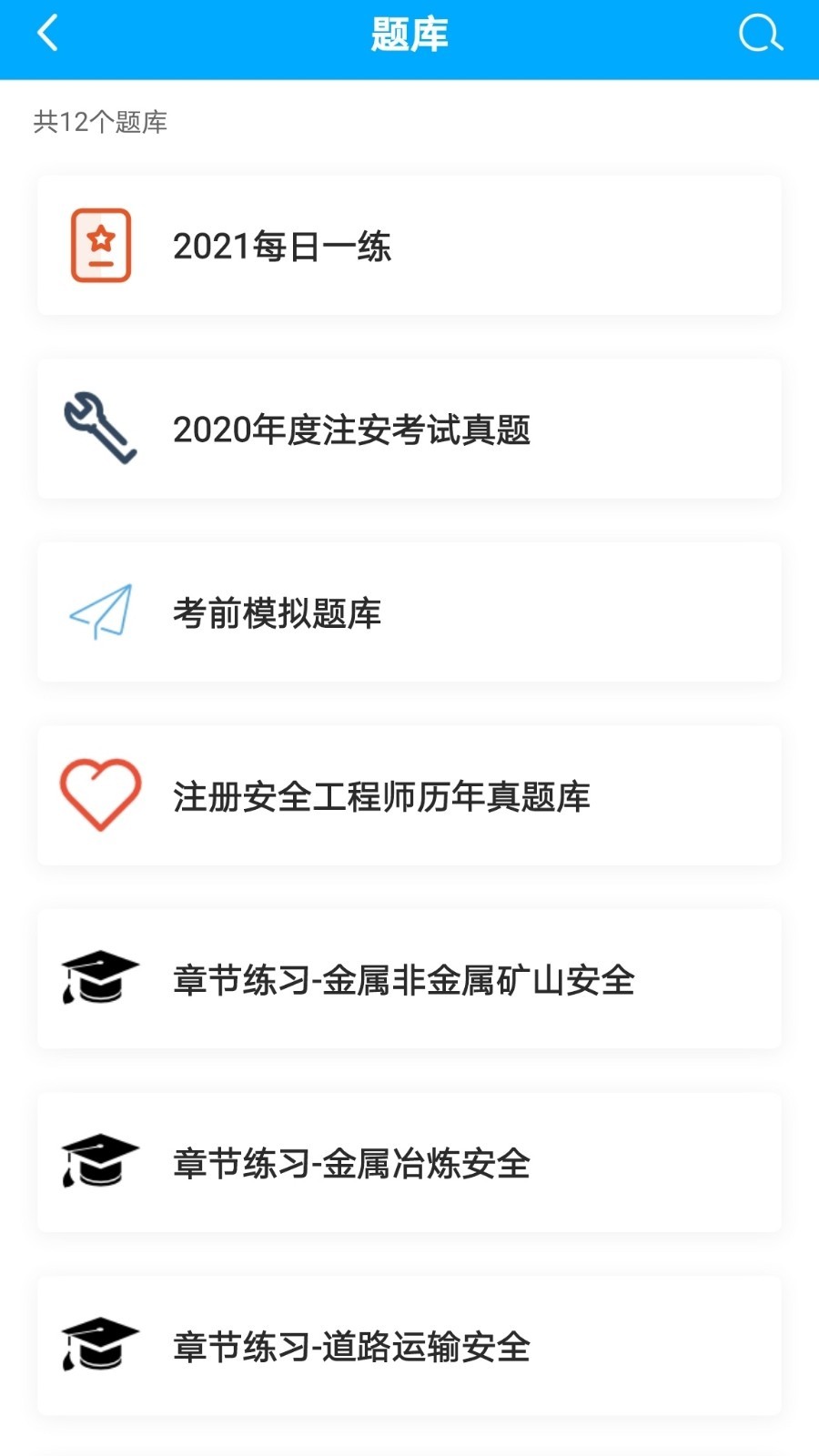
Task: Open search in the top bar
Action: pos(760,35)
